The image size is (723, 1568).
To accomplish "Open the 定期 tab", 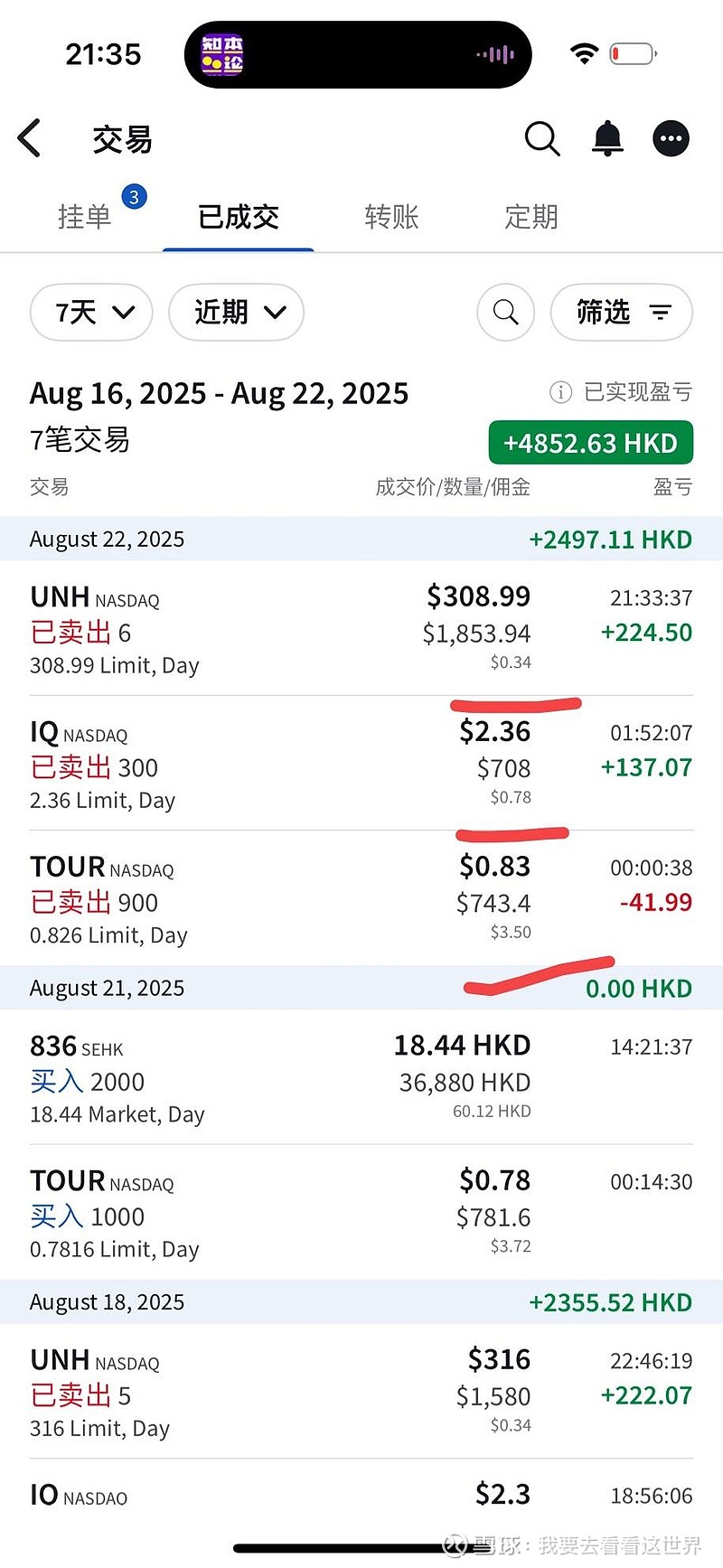I will click(x=531, y=217).
